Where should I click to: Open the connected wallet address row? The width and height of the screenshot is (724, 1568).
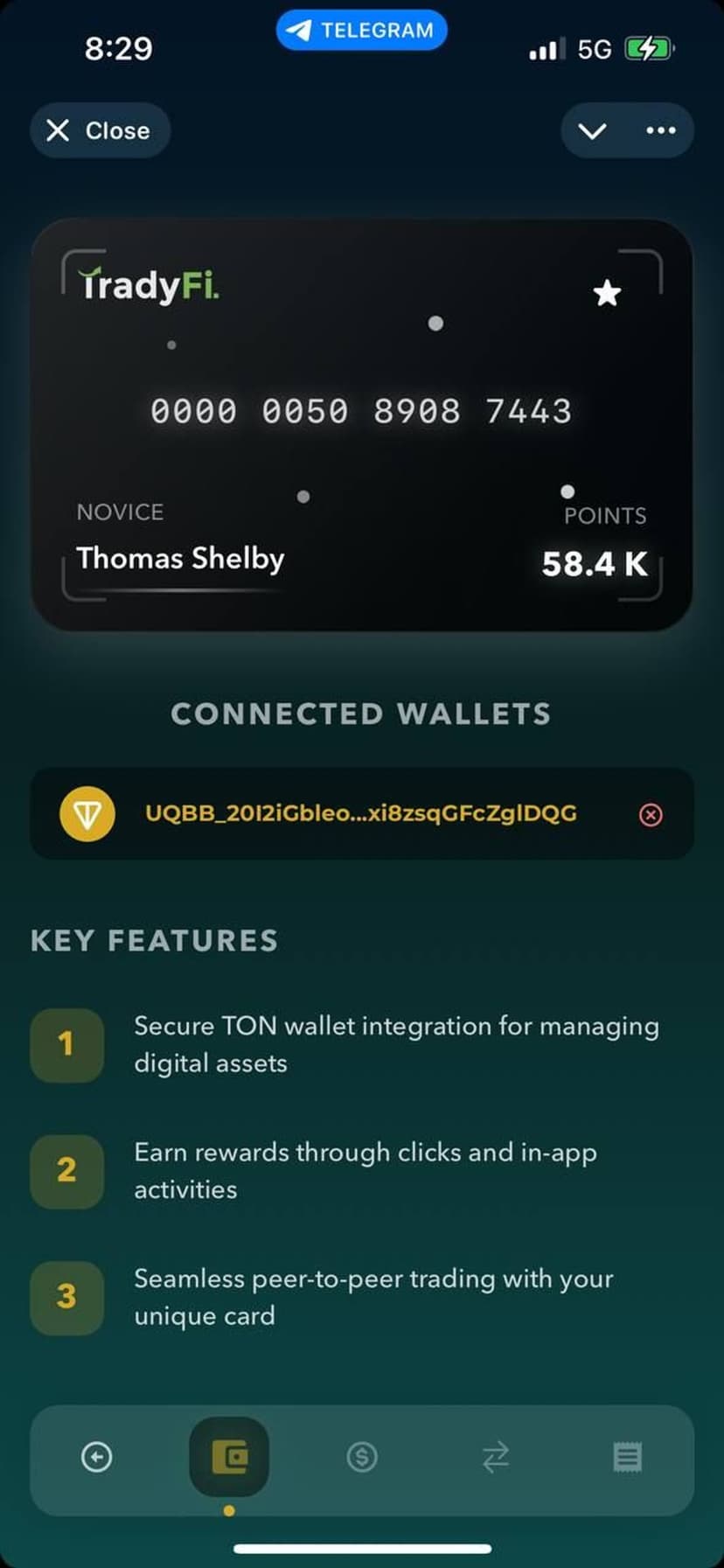click(360, 813)
